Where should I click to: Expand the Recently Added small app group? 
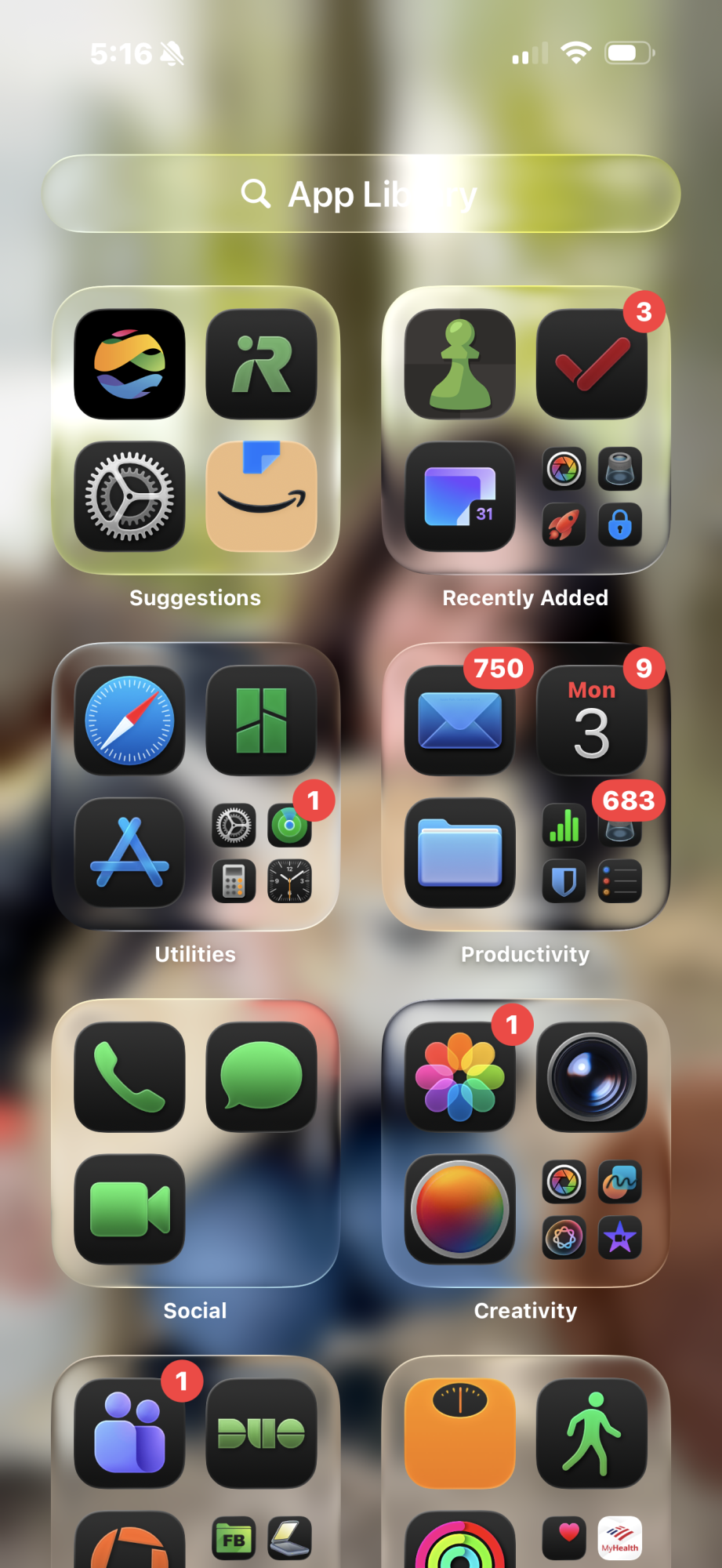coord(592,496)
